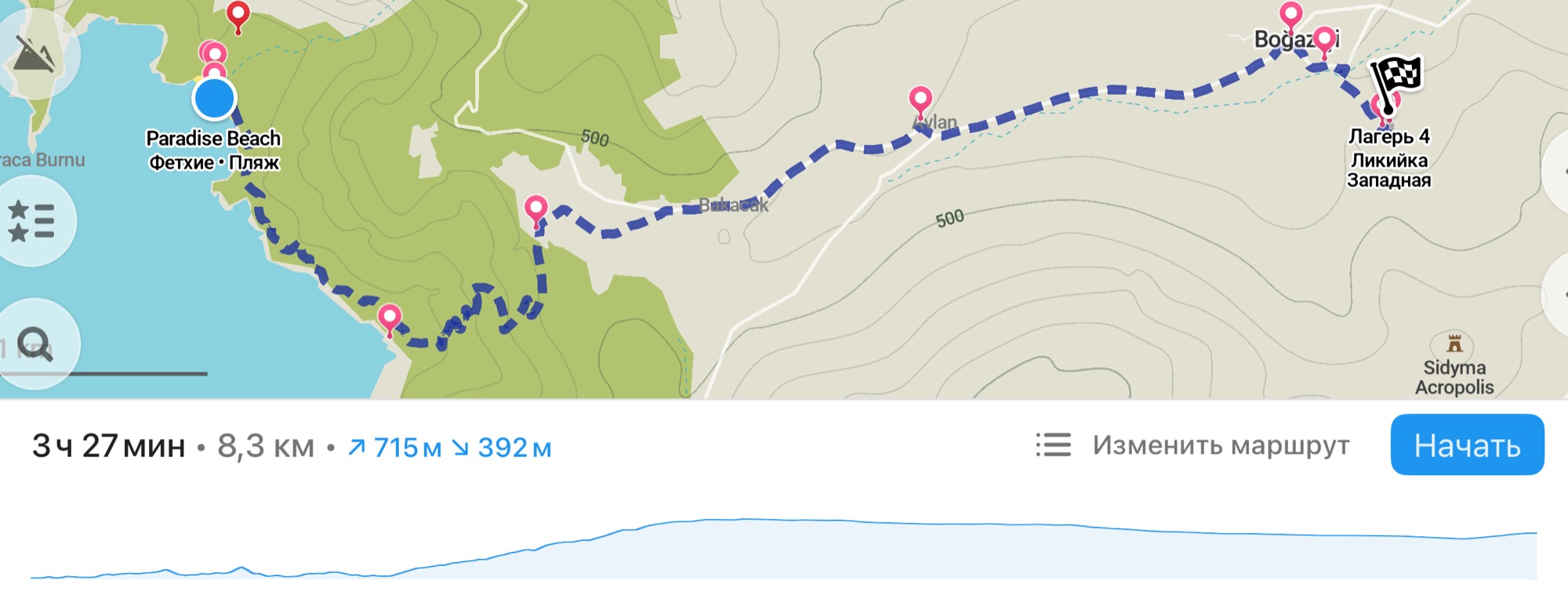Select the pink pin near Aylan
1568x591 pixels.
pos(920,100)
